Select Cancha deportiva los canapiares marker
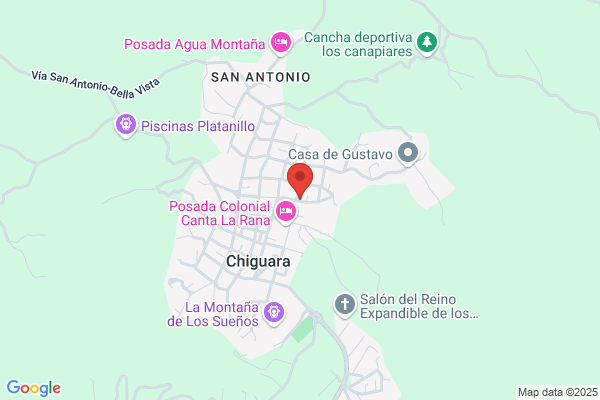This screenshot has width=600, height=400. pyautogui.click(x=427, y=43)
